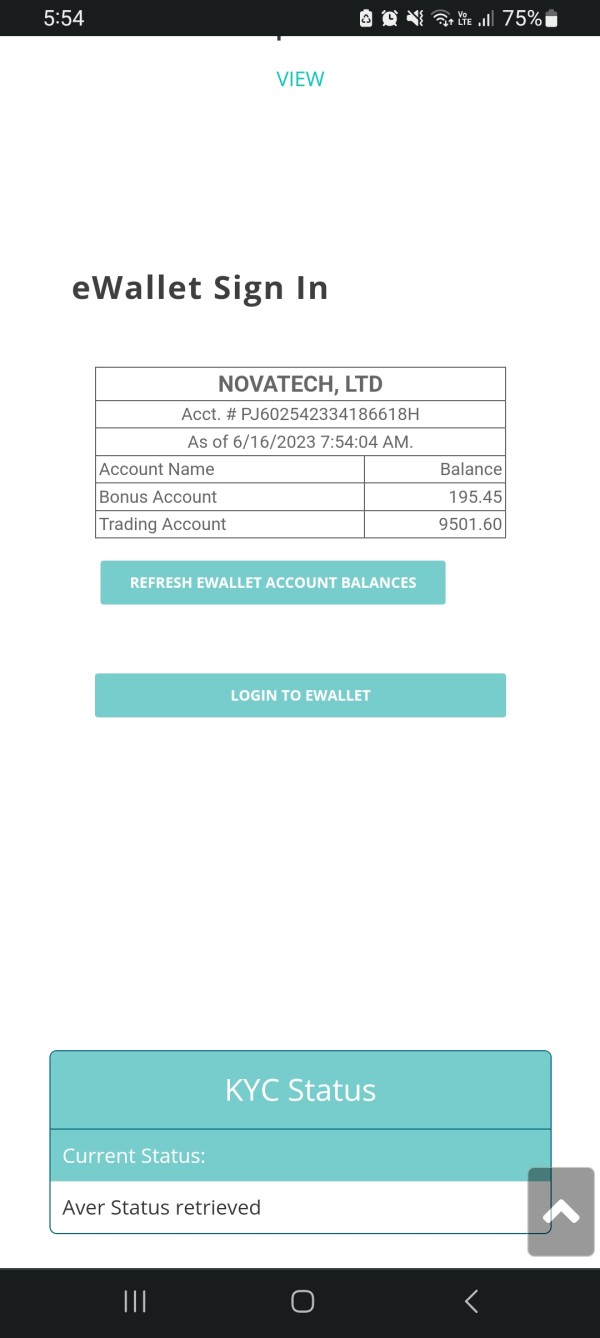Tap Login to eWallet button

click(x=300, y=695)
